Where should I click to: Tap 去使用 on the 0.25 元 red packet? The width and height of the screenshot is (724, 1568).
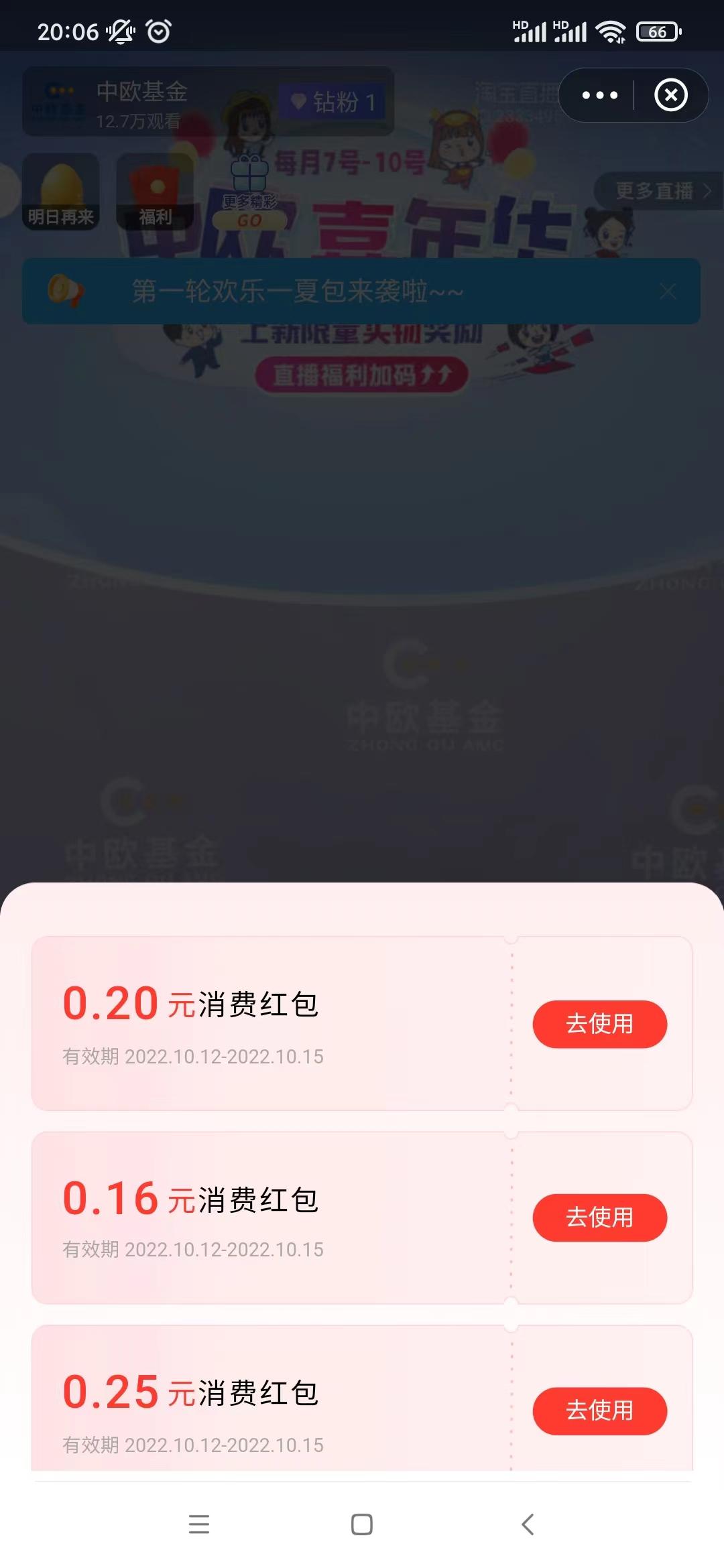tap(600, 1411)
